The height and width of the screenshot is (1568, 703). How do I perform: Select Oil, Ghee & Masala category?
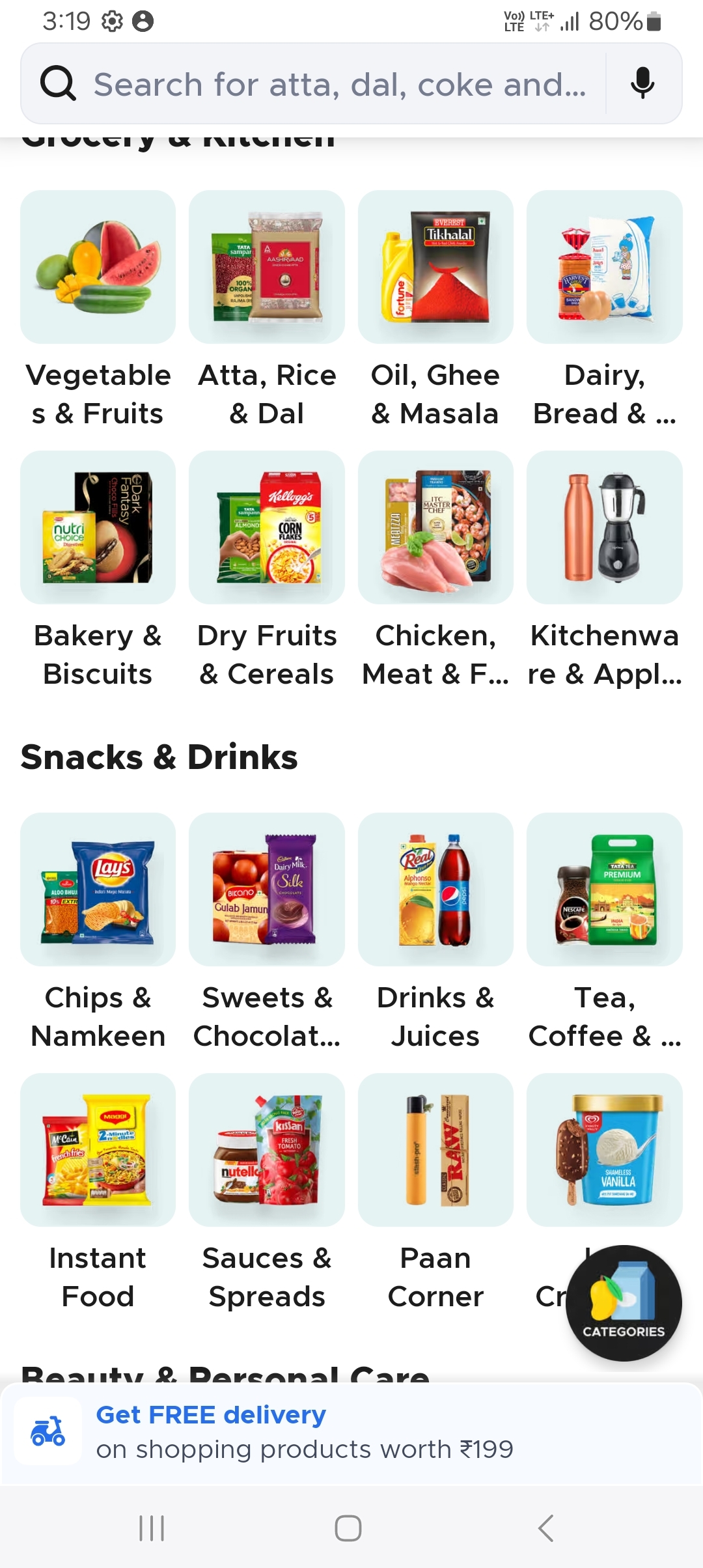pos(435,267)
